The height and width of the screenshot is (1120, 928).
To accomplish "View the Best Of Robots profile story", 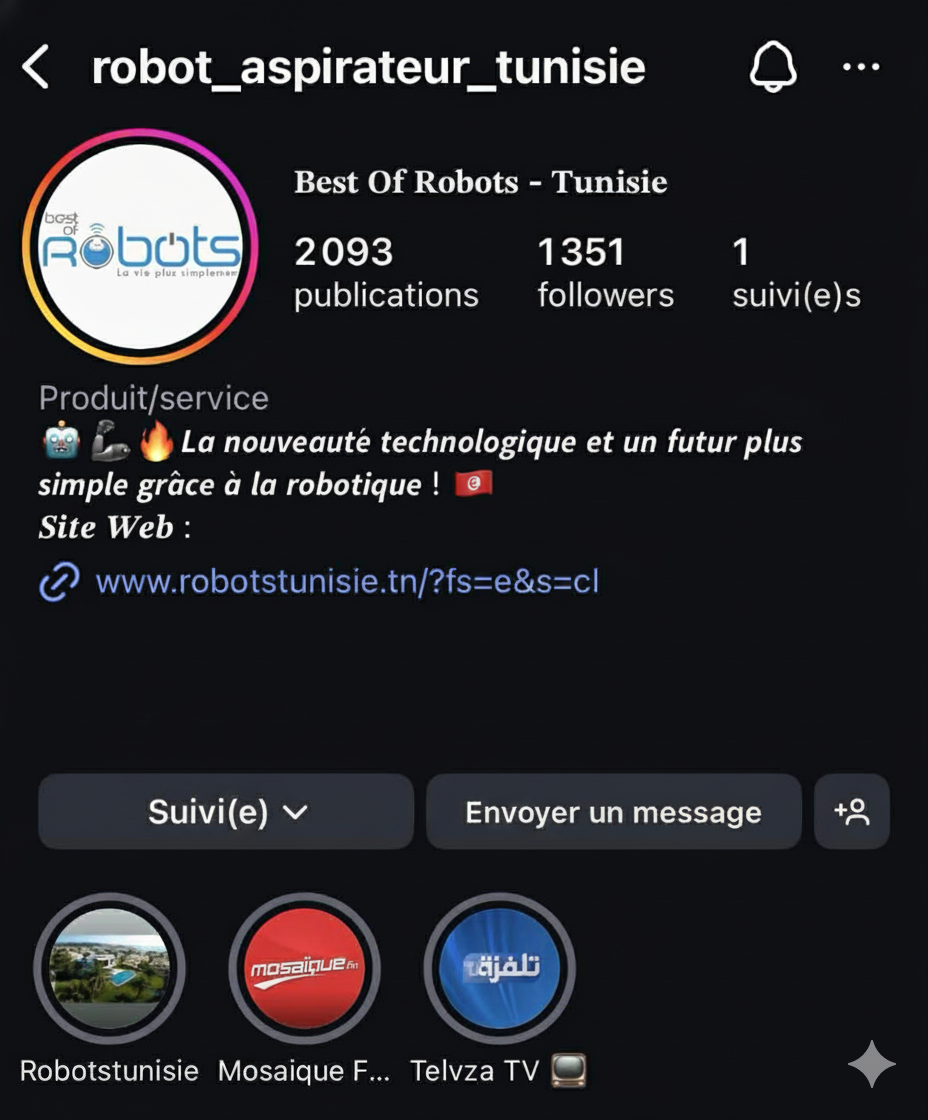I will click(x=140, y=247).
